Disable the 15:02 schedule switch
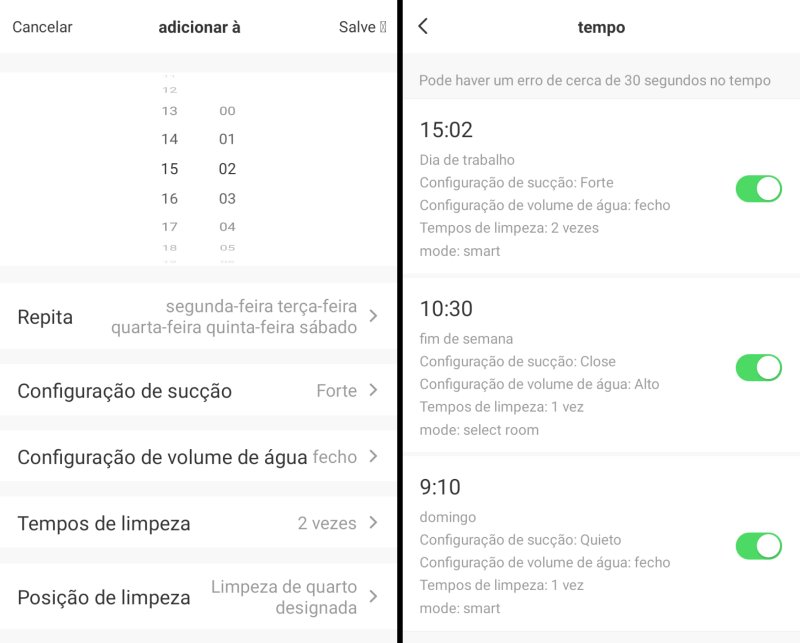 tap(758, 189)
